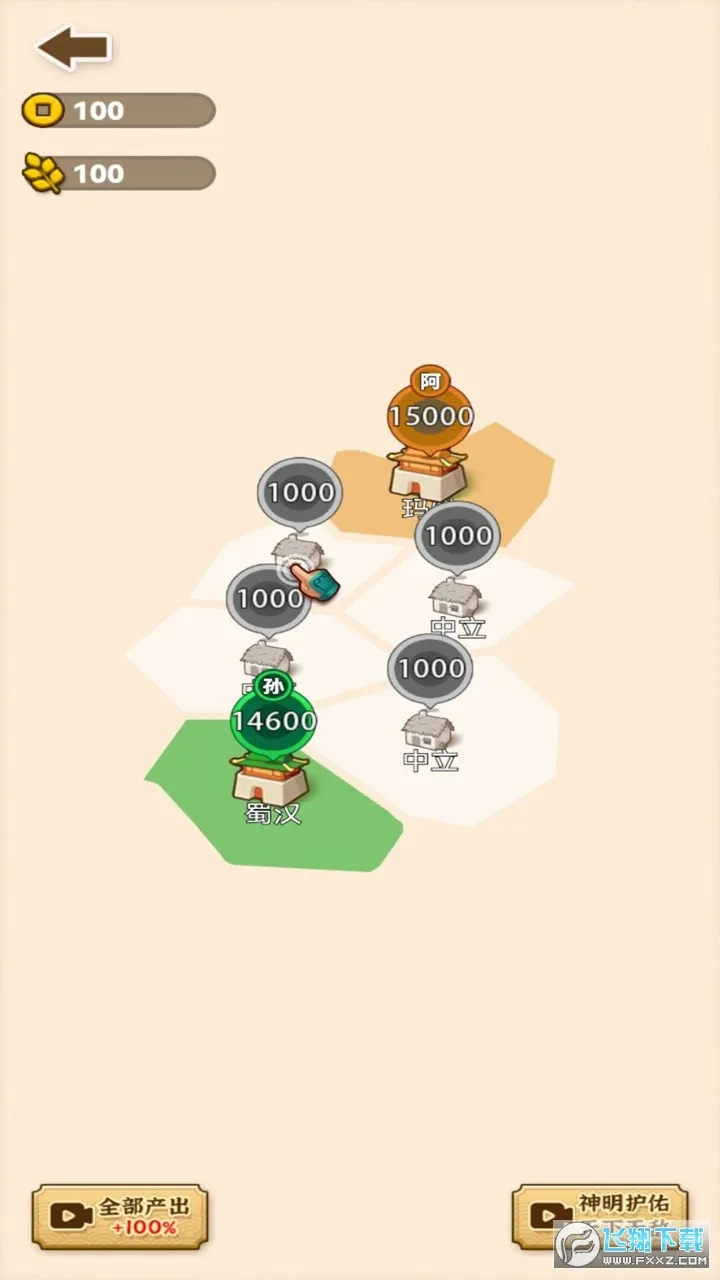Click the back arrow icon
The image size is (720, 1280).
coord(70,45)
